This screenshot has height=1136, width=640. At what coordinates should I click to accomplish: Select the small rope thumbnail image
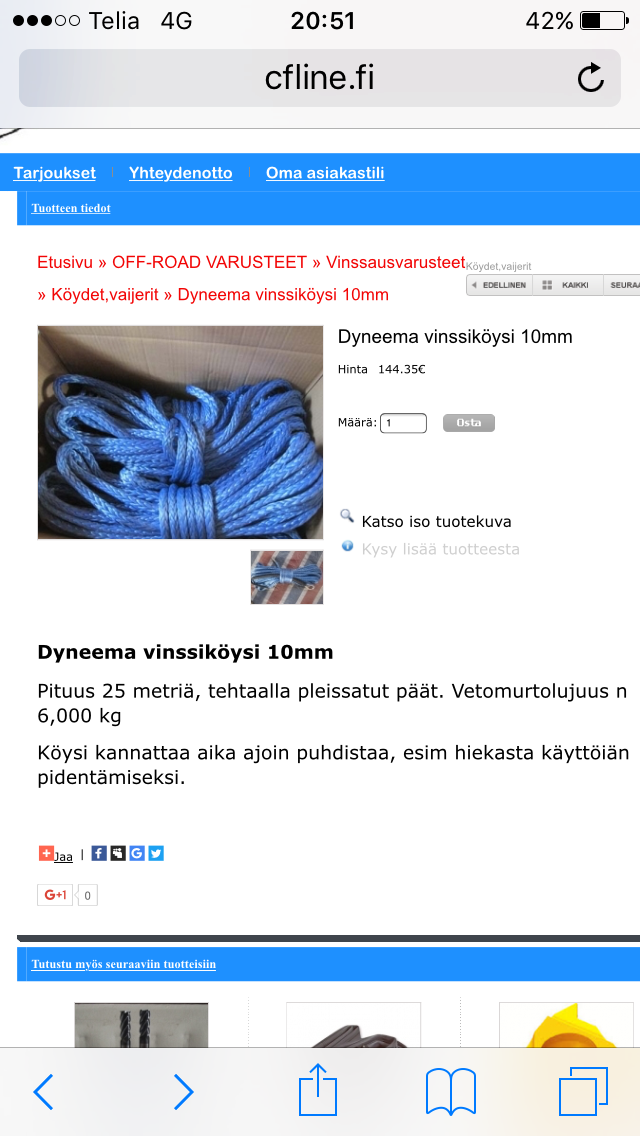coord(287,577)
